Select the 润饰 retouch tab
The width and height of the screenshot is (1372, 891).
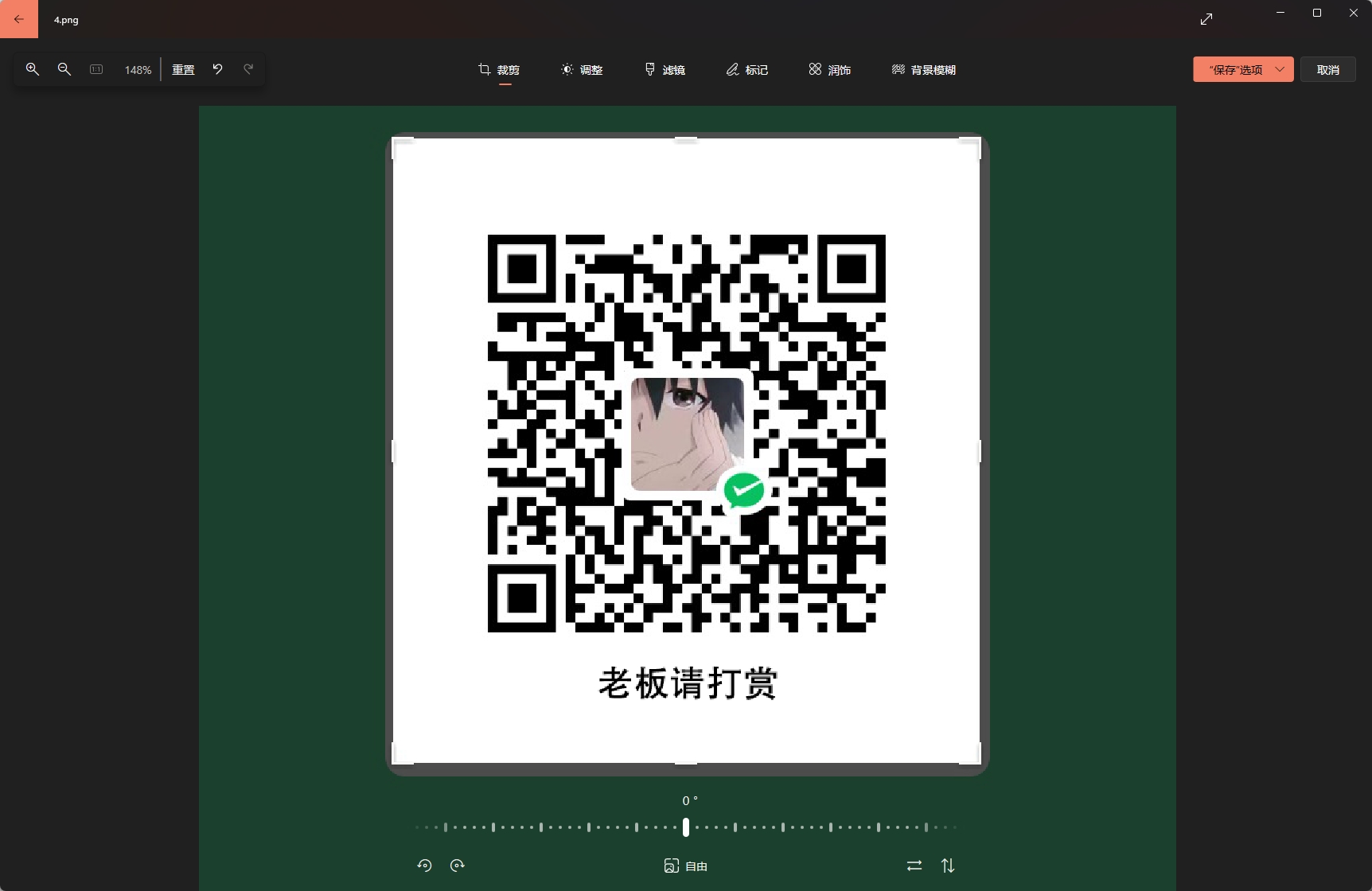(x=829, y=70)
